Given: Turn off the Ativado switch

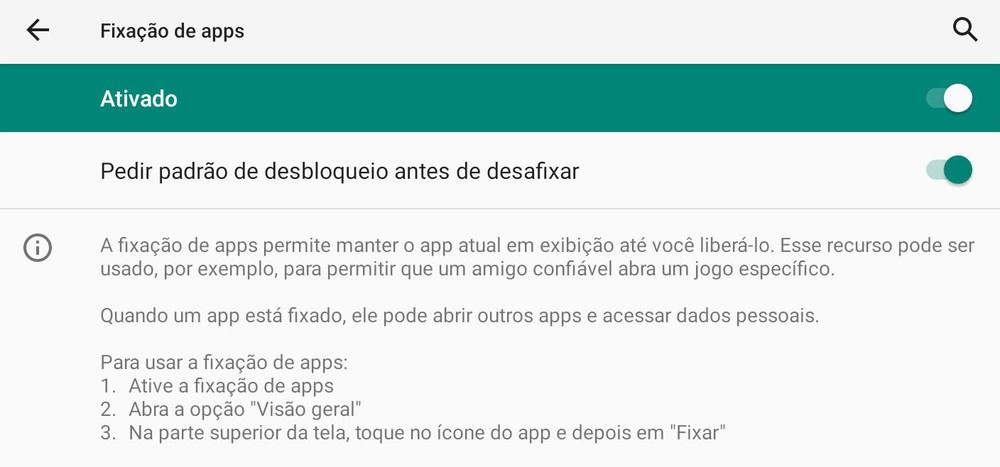Looking at the screenshot, I should [949, 98].
